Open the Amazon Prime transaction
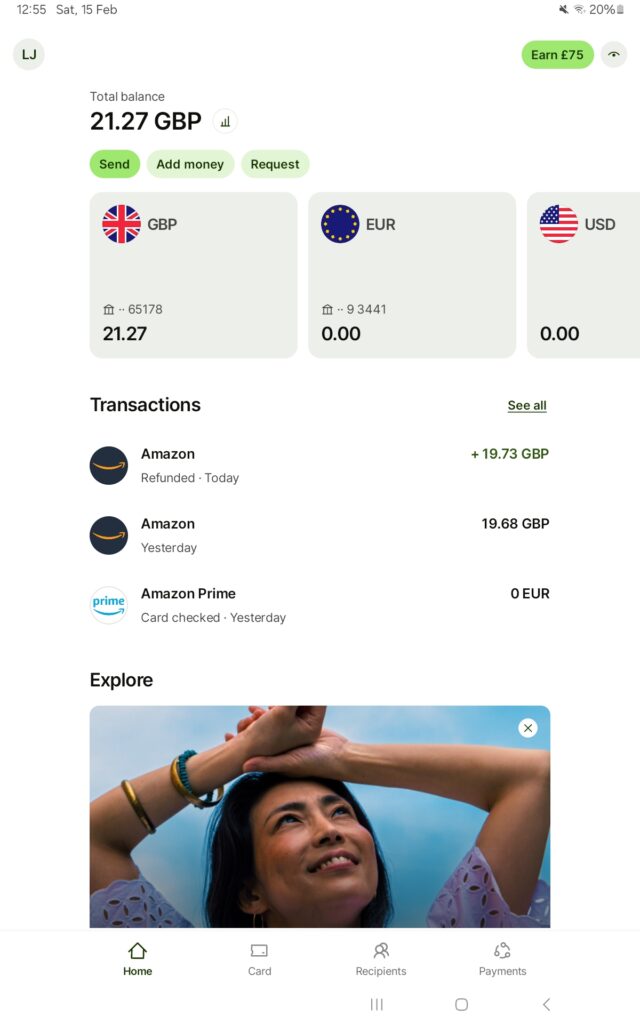 [320, 605]
